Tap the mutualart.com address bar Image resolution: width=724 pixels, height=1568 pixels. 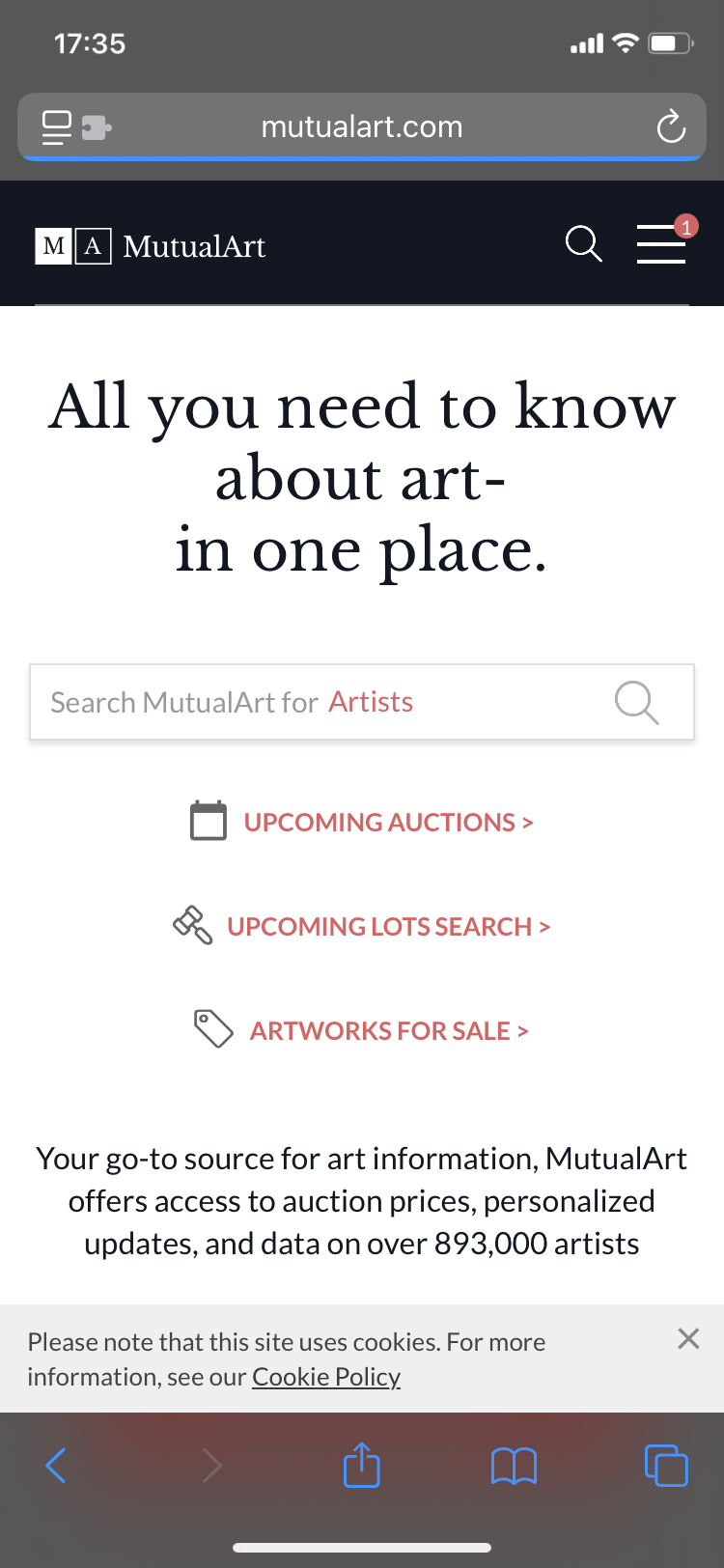click(x=362, y=126)
